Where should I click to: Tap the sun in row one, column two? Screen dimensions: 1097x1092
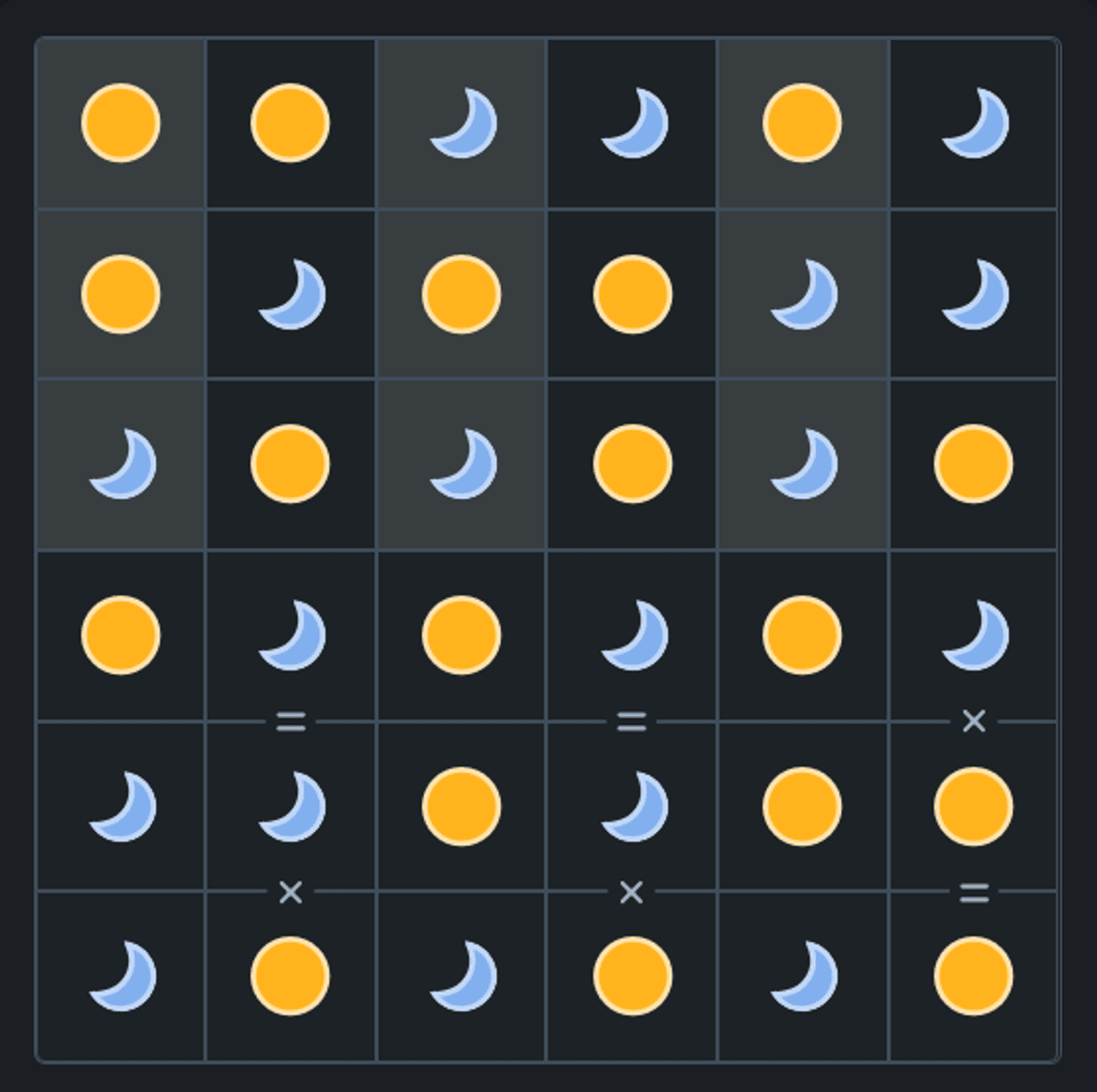(291, 123)
